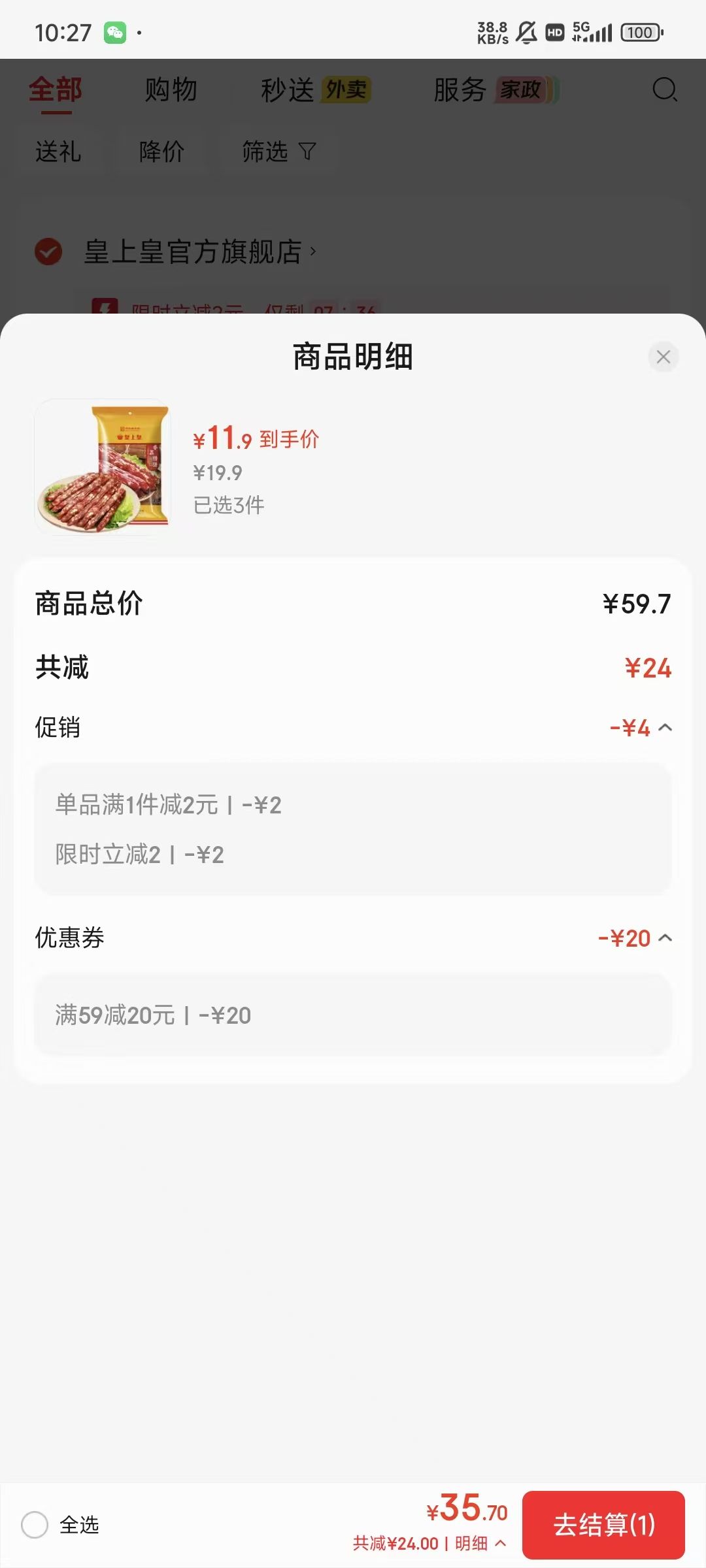This screenshot has height=1568, width=706.
Task: Toggle the 全选 select-all checkbox
Action: (x=35, y=1525)
